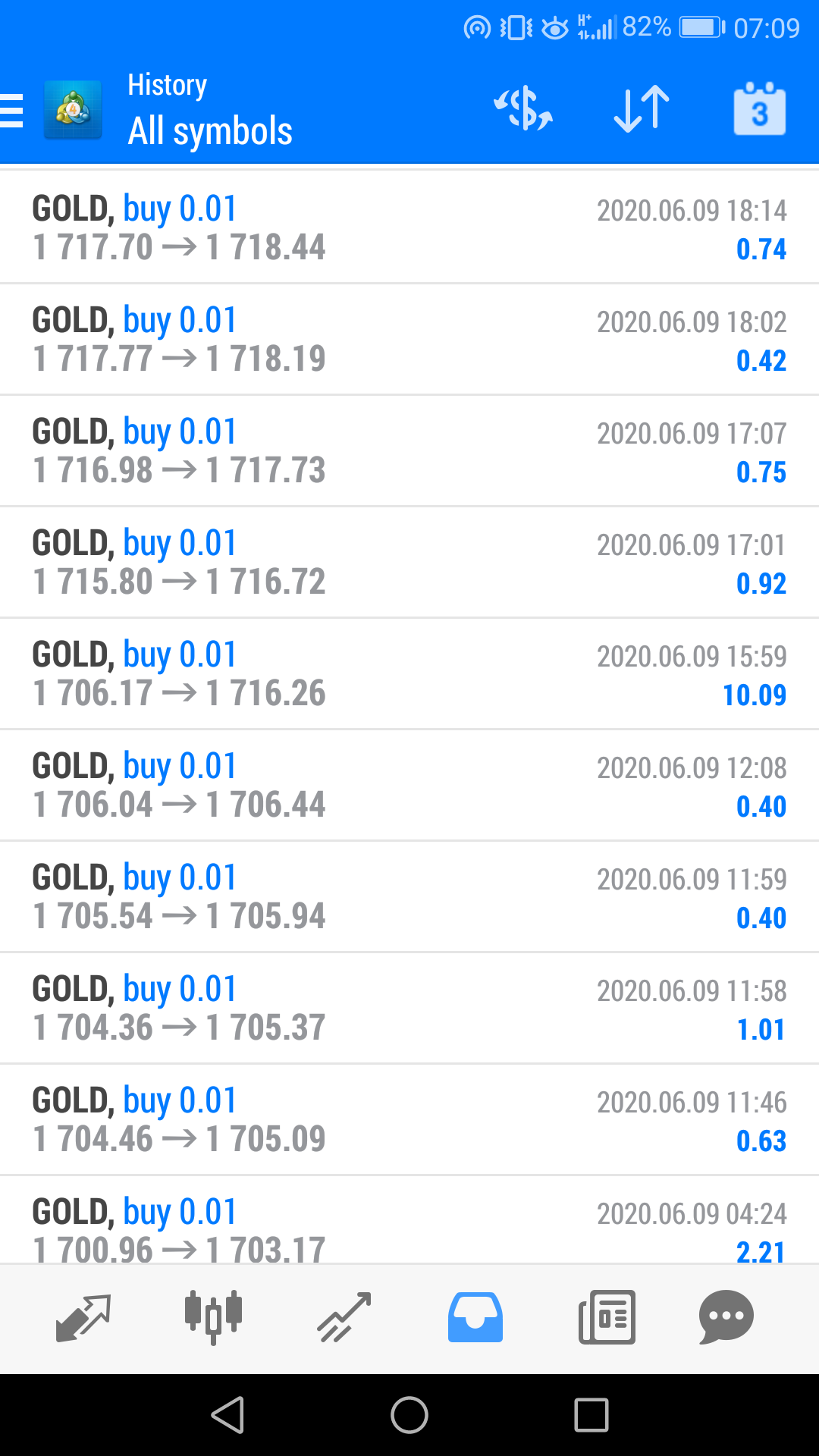Viewport: 819px width, 1456px height.
Task: Tap the symbol filter dollar icon
Action: tap(523, 108)
